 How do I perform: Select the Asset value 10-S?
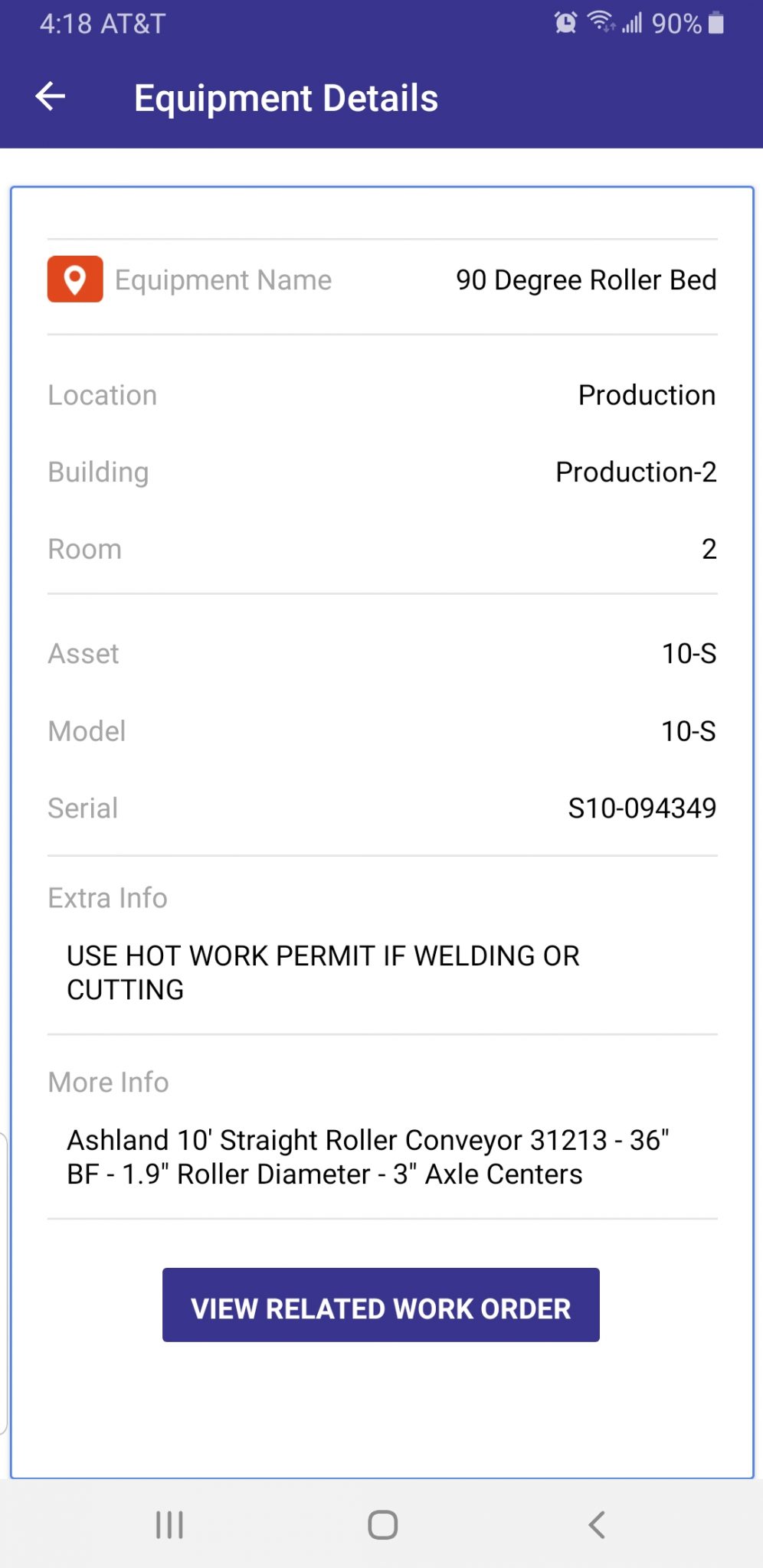tap(689, 653)
